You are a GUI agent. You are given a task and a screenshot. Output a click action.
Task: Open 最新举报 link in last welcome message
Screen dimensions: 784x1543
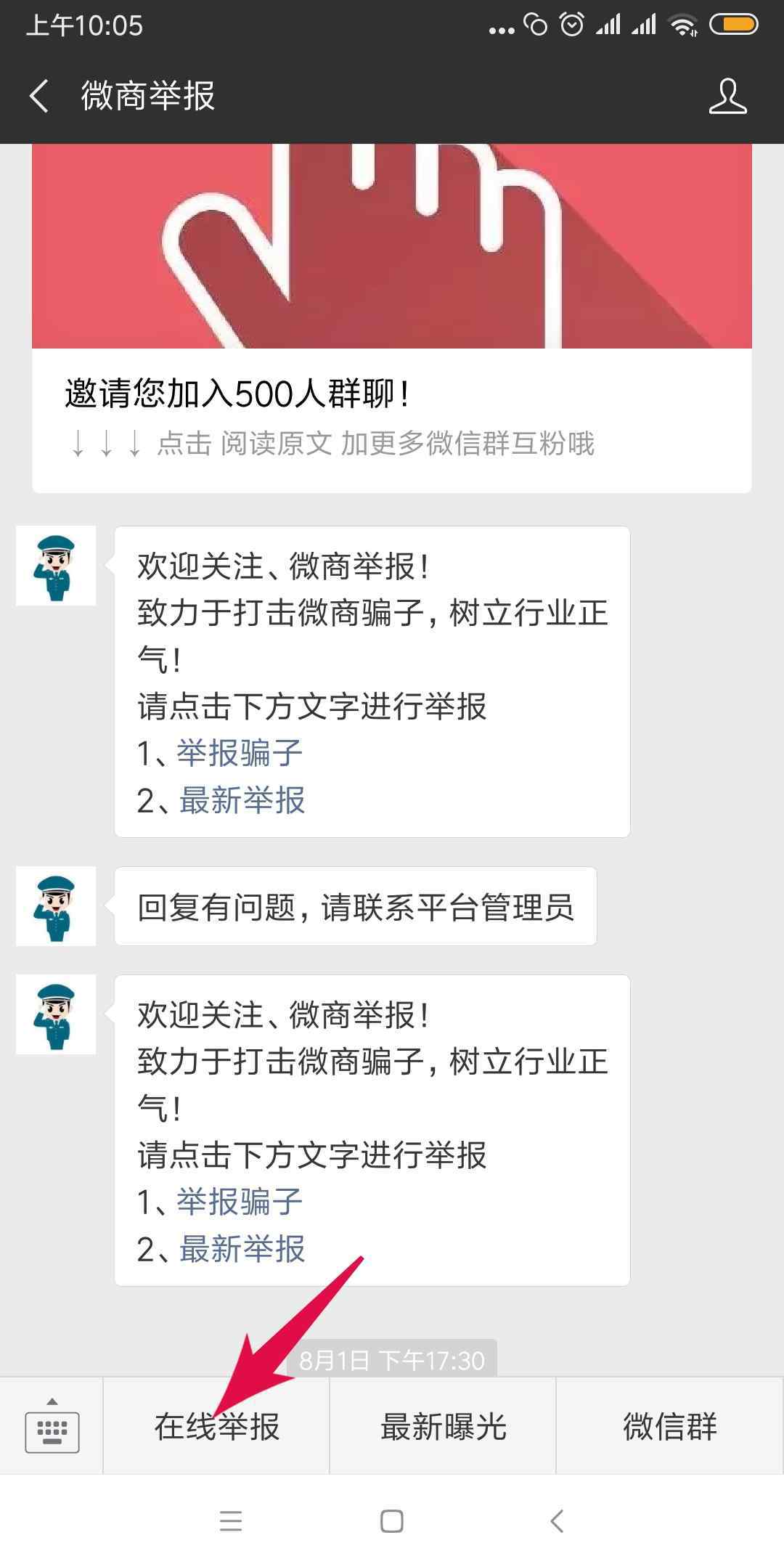point(242,1249)
